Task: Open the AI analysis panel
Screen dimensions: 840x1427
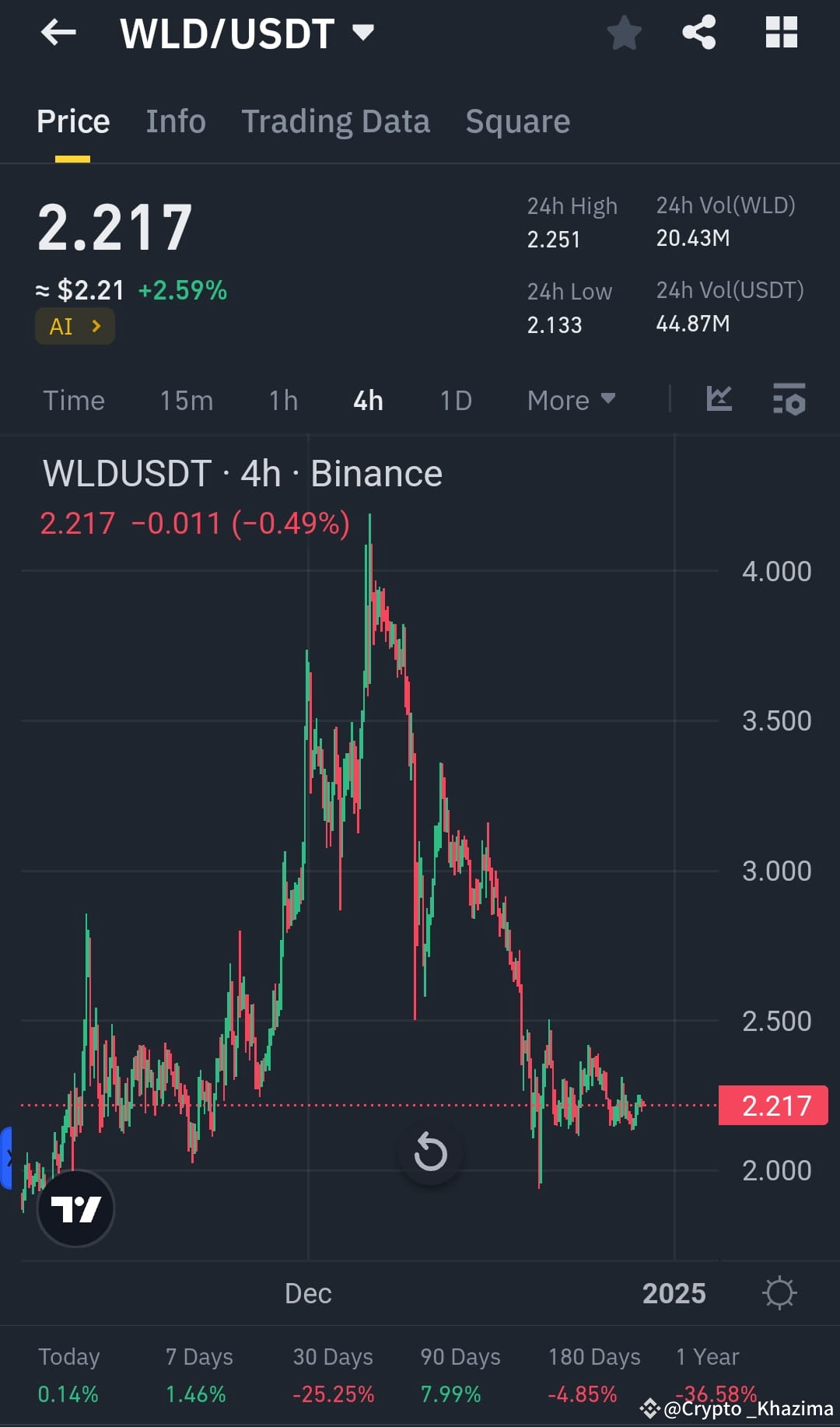Action: pyautogui.click(x=74, y=326)
